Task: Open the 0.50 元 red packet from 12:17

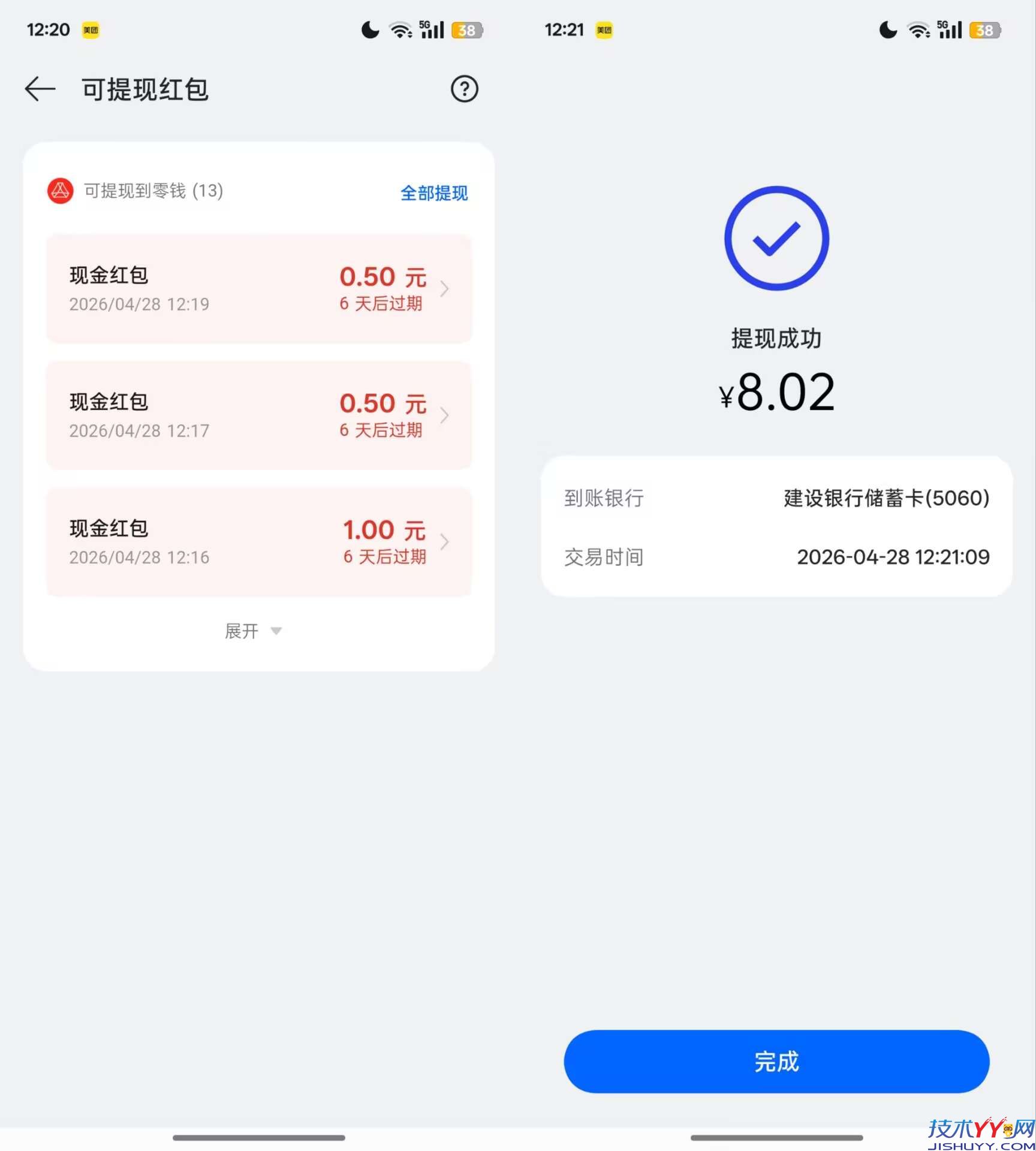Action: pyautogui.click(x=259, y=415)
